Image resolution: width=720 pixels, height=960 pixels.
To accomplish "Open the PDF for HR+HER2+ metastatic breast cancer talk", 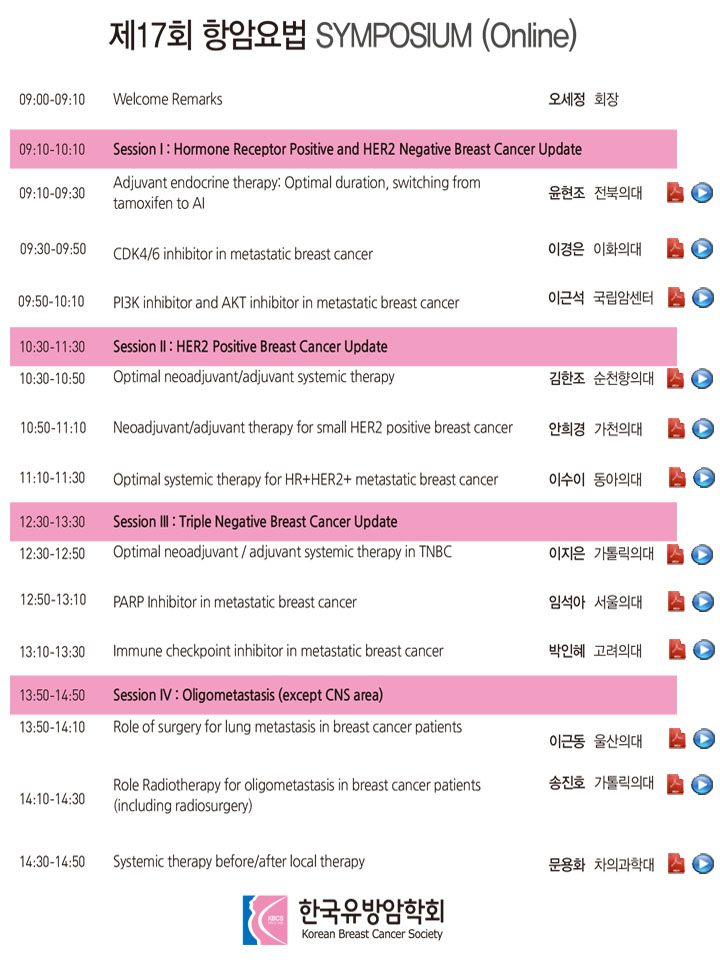I will point(676,478).
